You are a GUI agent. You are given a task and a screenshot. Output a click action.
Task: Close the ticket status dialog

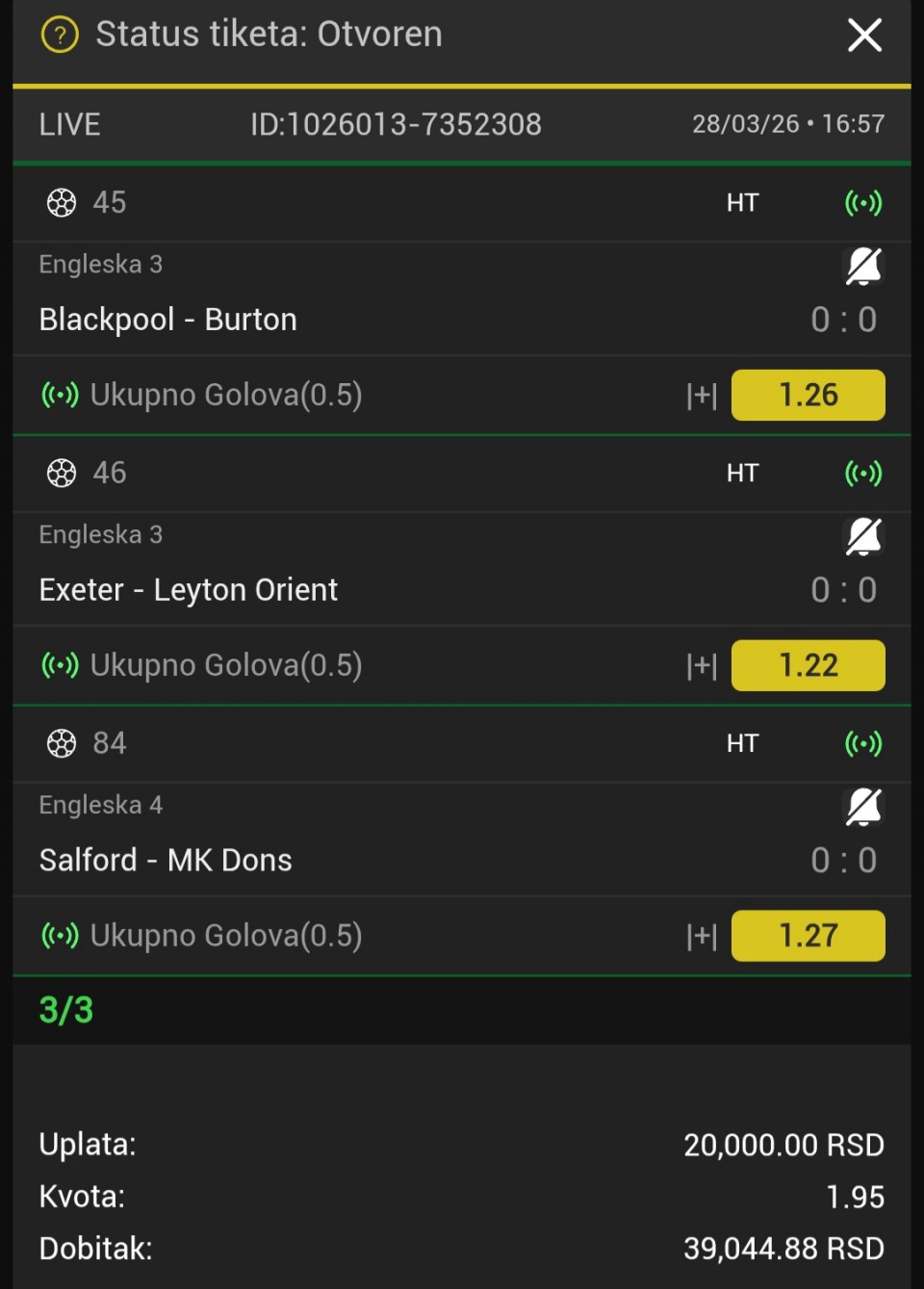(864, 36)
